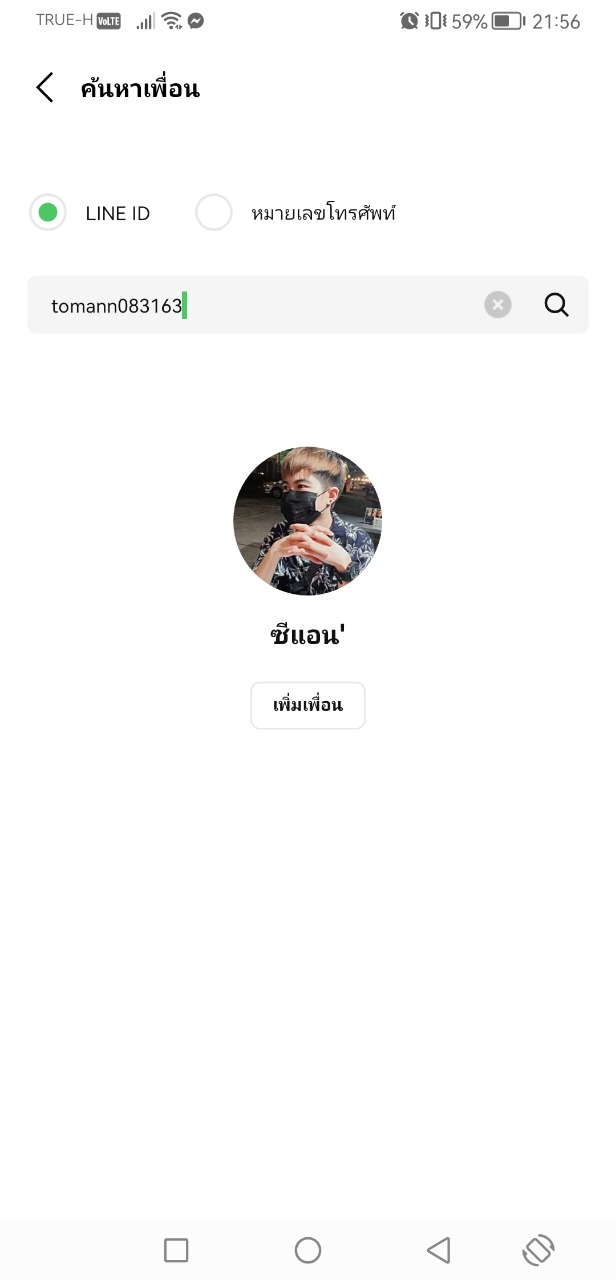
Task: Open recent apps with the square button
Action: coord(176,1250)
